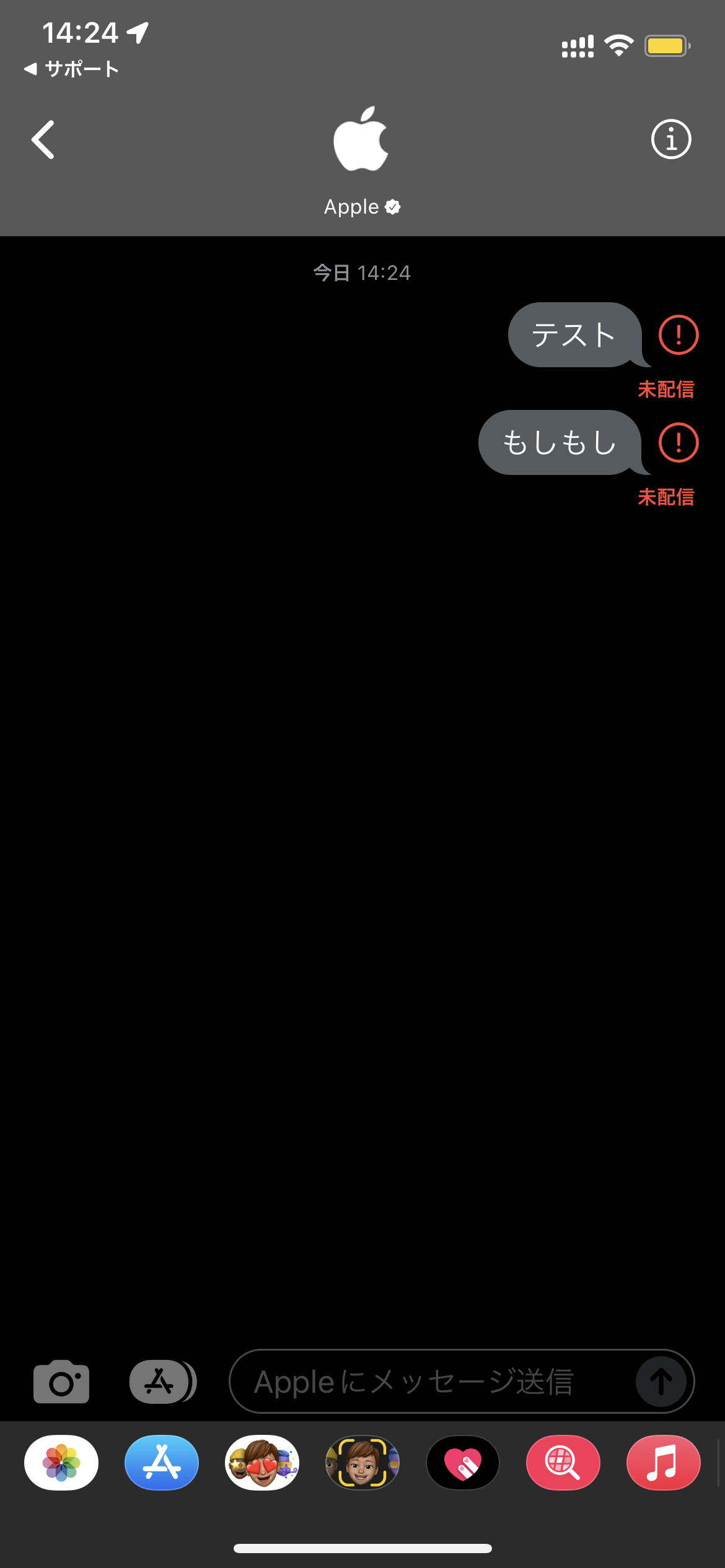Return to the サポート app
The width and height of the screenshot is (725, 1568).
(71, 69)
